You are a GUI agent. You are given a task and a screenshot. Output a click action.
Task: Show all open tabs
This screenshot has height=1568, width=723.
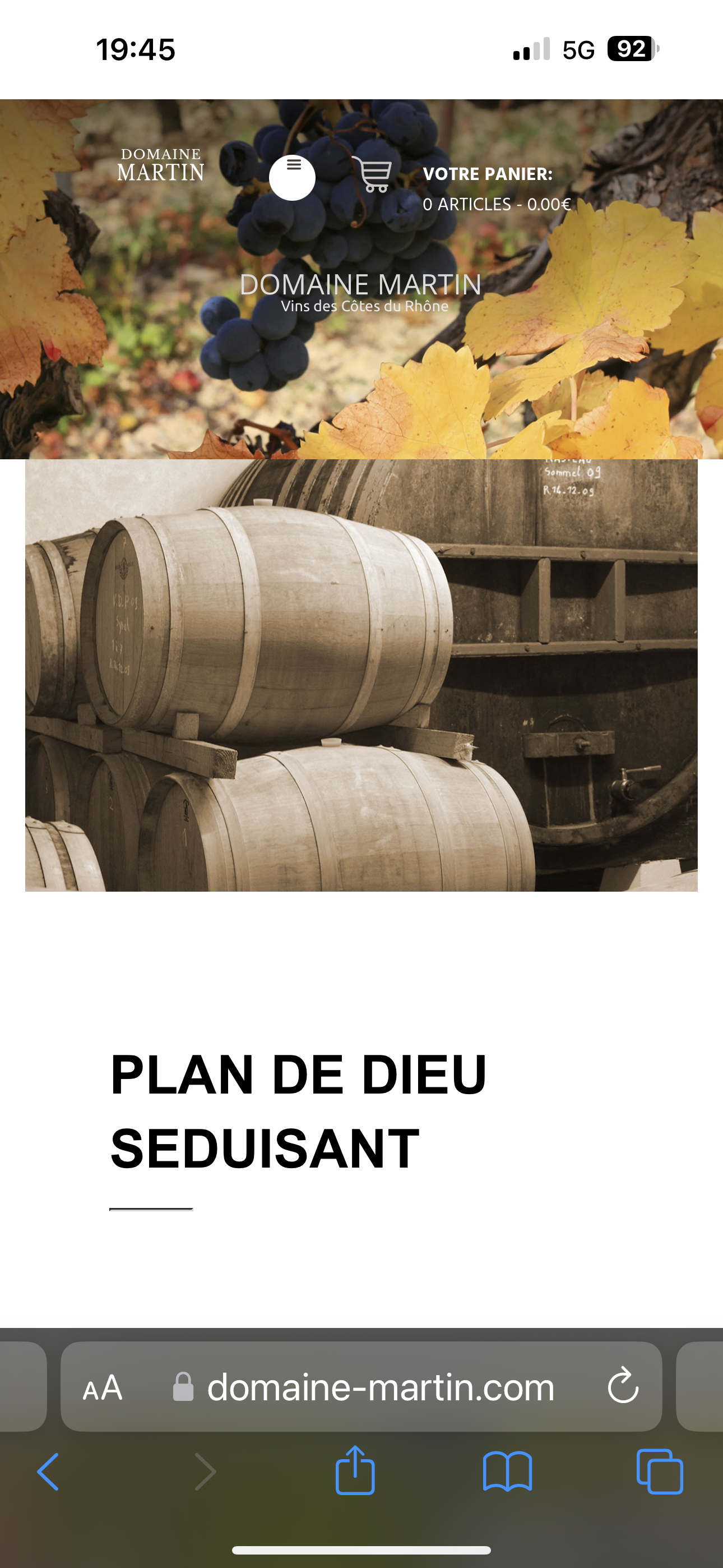point(659,1472)
